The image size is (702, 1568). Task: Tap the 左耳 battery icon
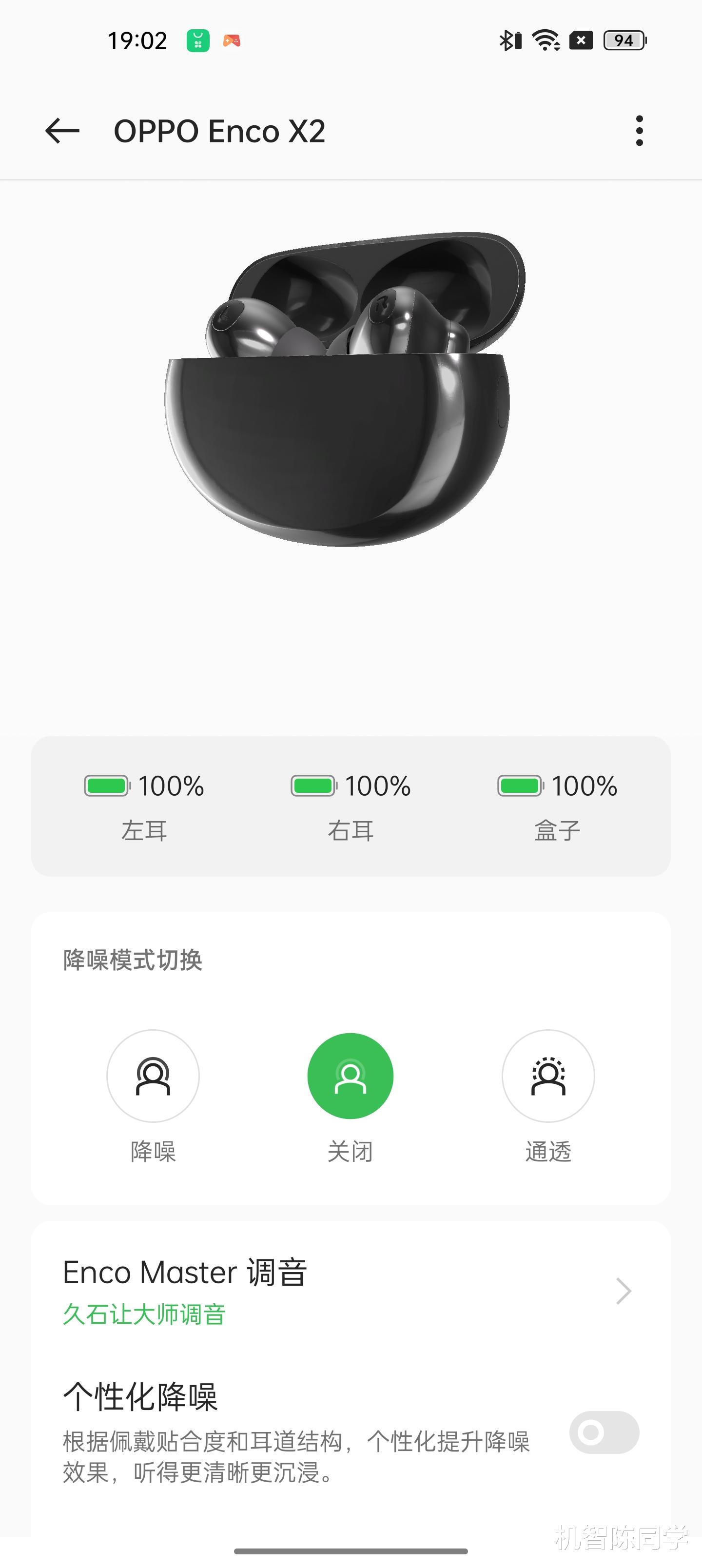coord(107,786)
